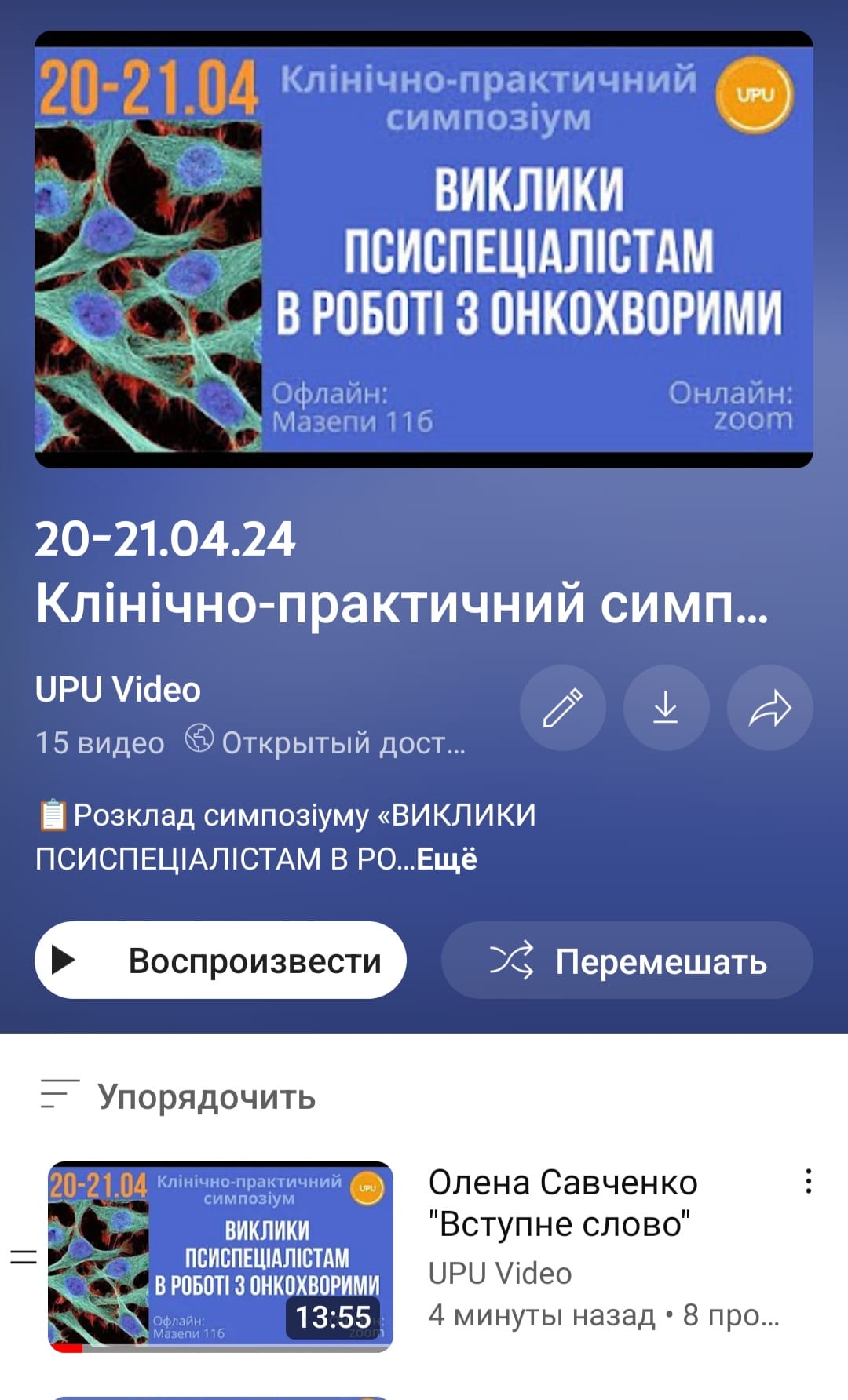Tap the Воспроизвести button
This screenshot has height=1400, width=848.
click(221, 960)
